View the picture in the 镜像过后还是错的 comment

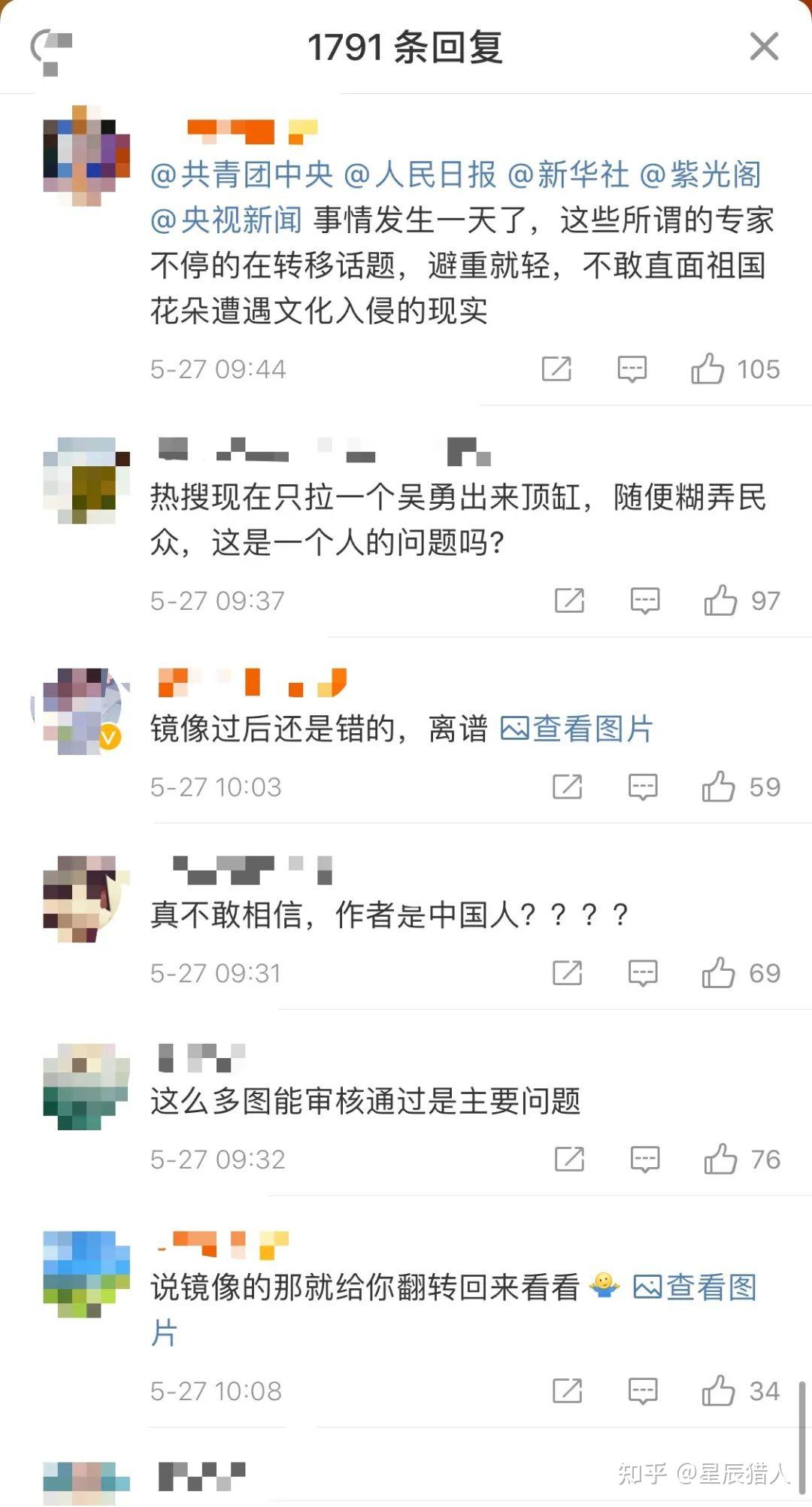point(577,729)
